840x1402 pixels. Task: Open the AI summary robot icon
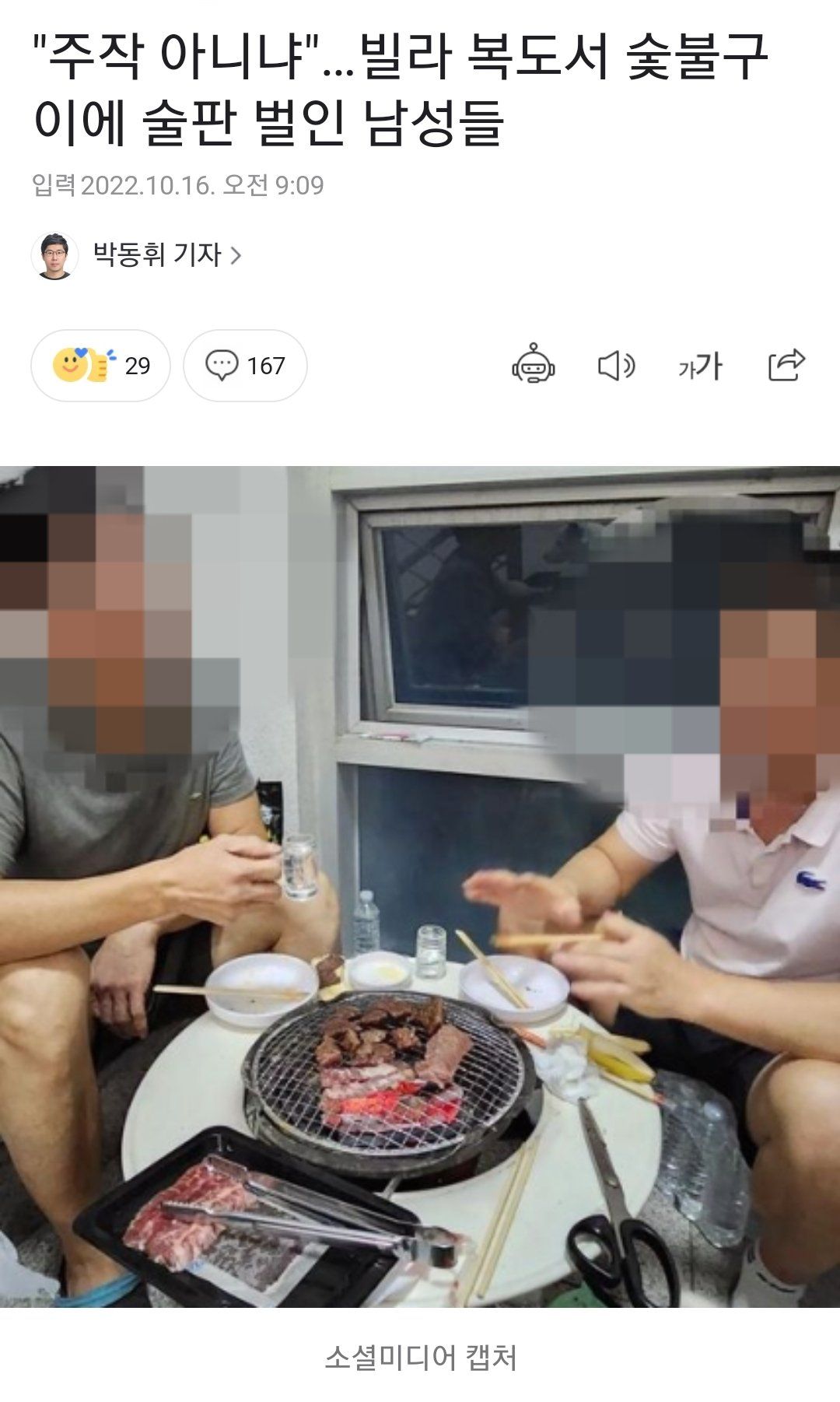coord(534,365)
